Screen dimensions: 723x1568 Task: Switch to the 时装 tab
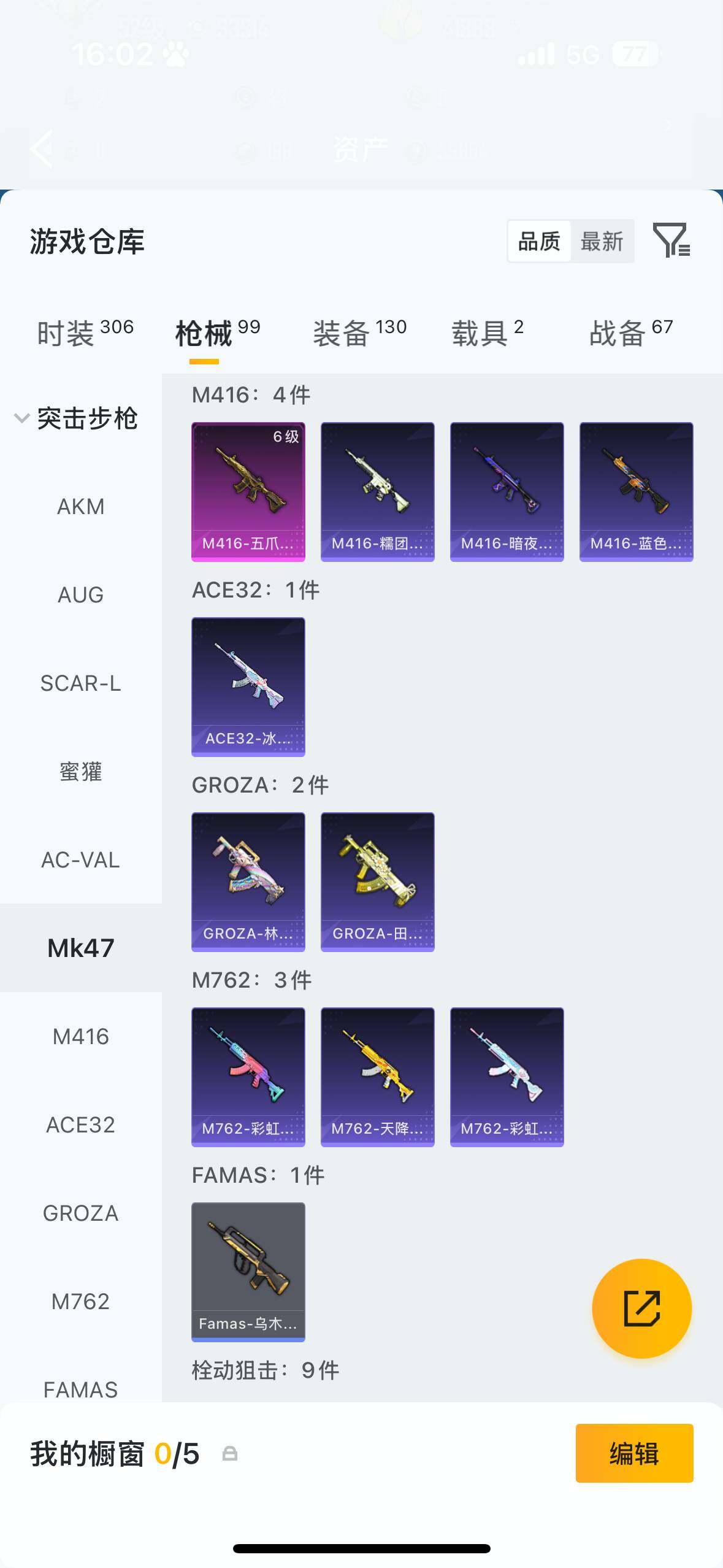coord(85,333)
